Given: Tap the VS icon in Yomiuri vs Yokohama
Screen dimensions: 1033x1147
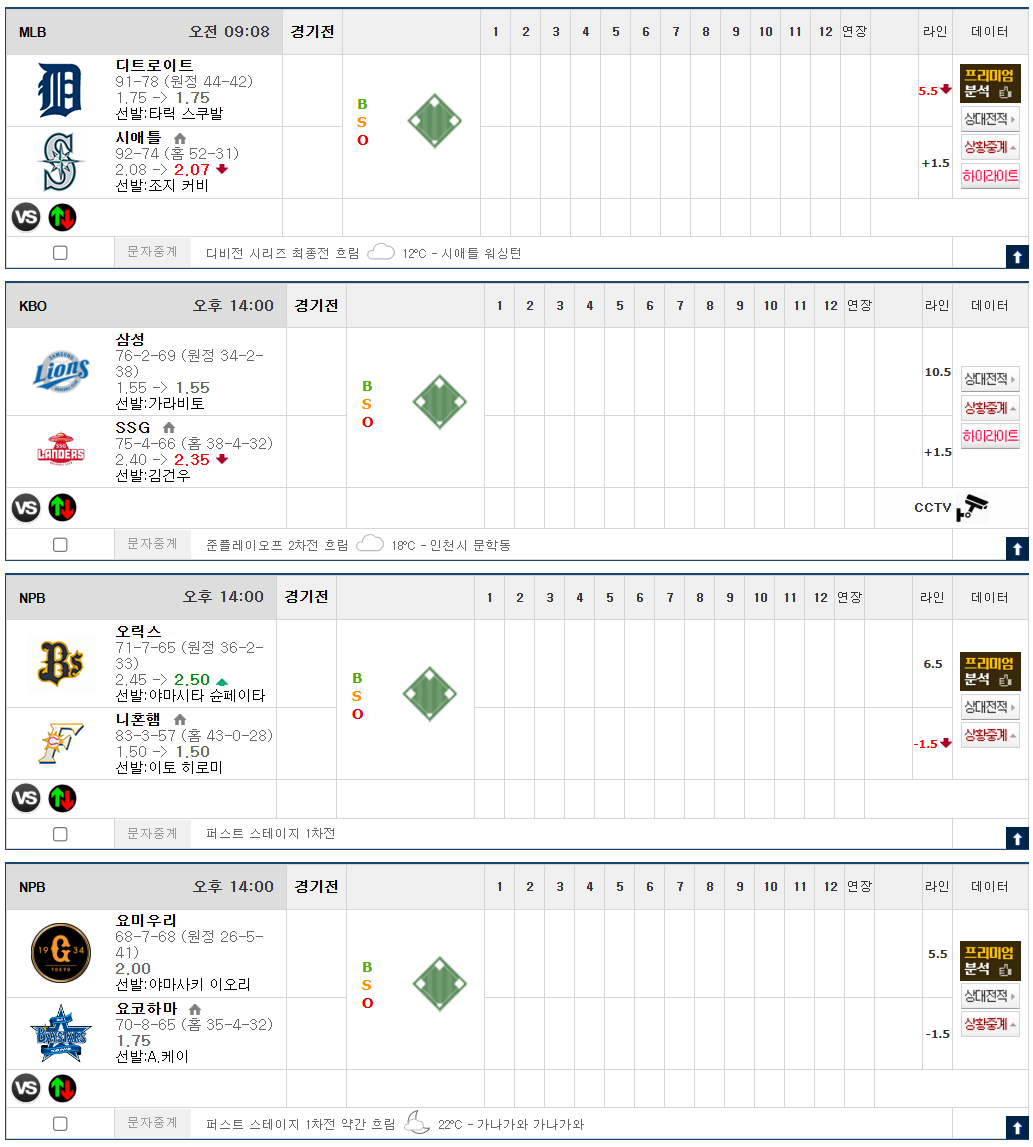Looking at the screenshot, I should click(26, 1088).
